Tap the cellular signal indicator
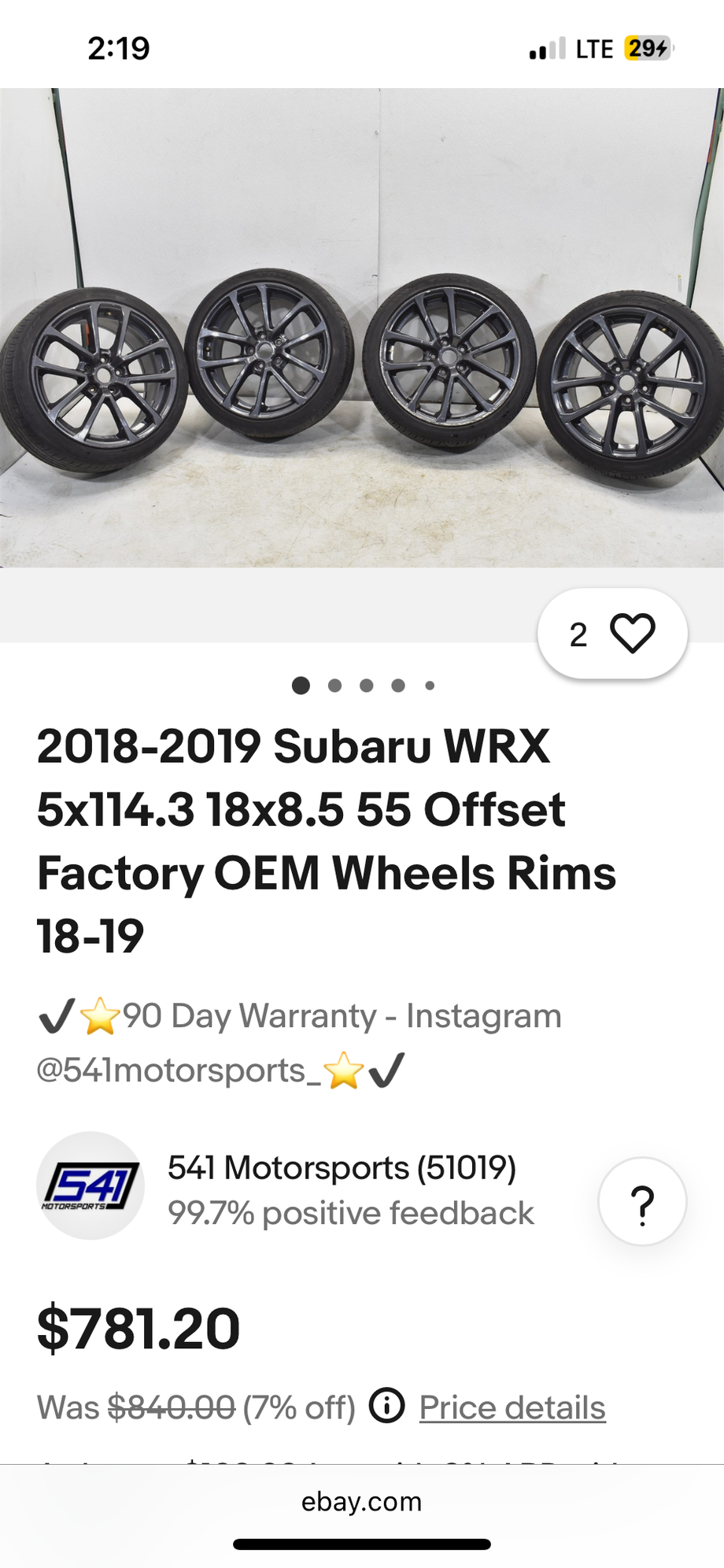 (x=545, y=48)
